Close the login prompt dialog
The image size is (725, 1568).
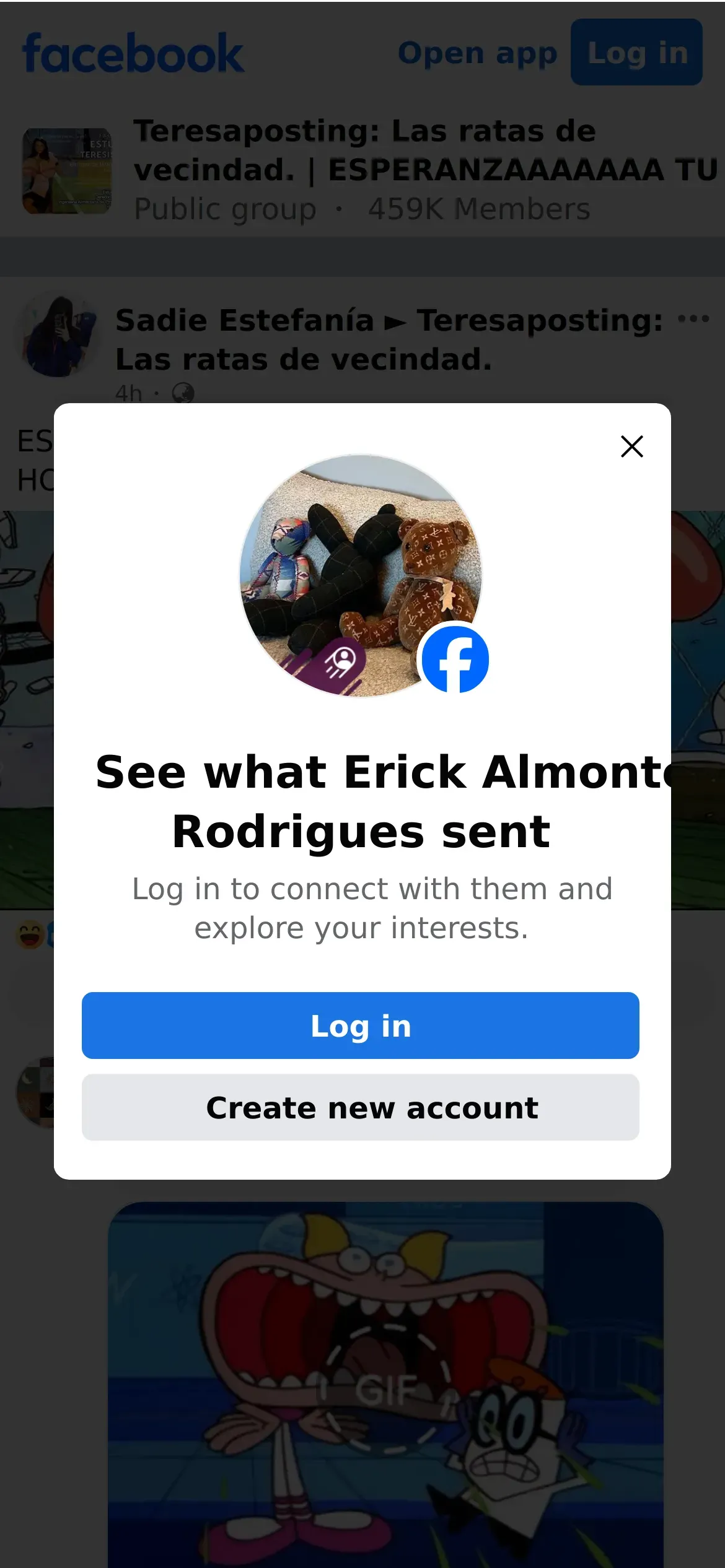[631, 446]
